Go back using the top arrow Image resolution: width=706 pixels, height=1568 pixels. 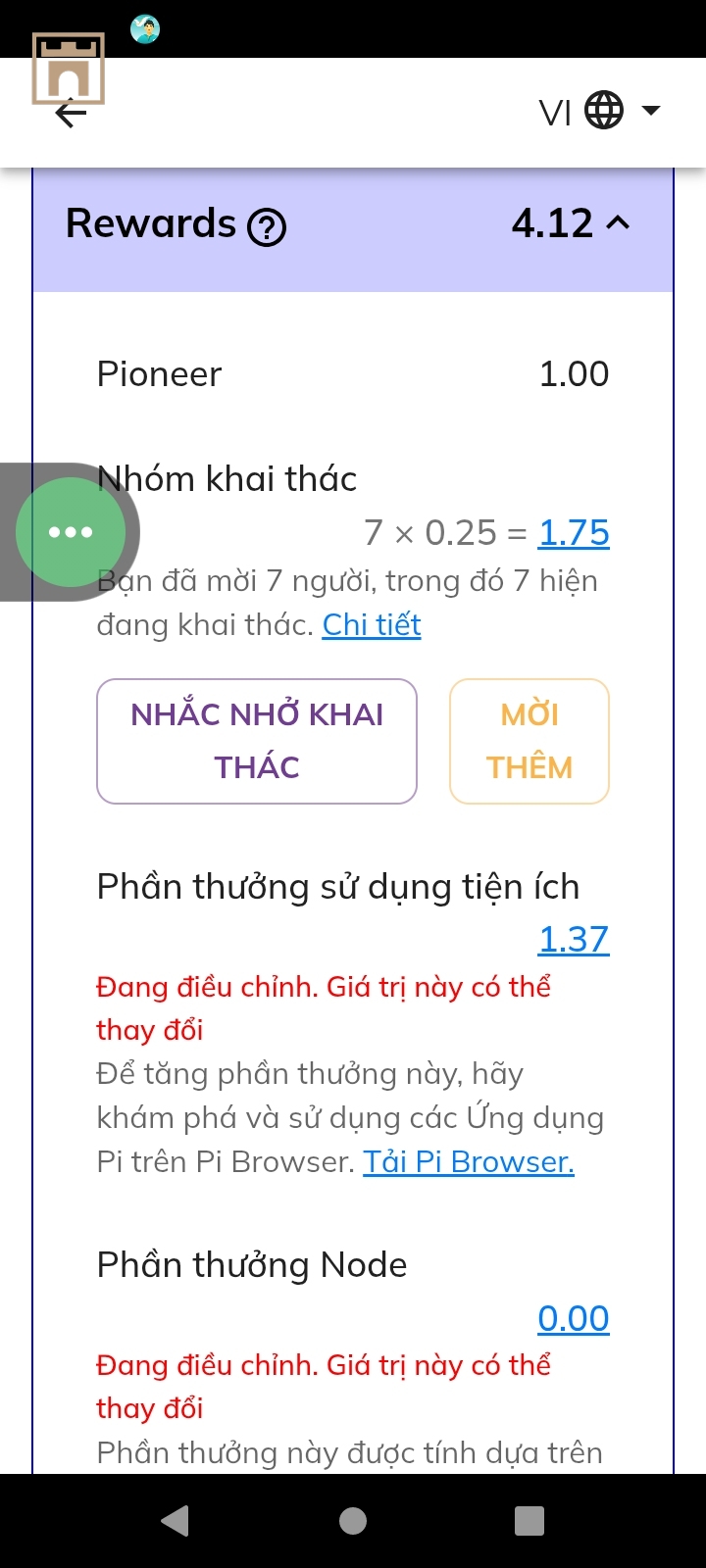[72, 114]
